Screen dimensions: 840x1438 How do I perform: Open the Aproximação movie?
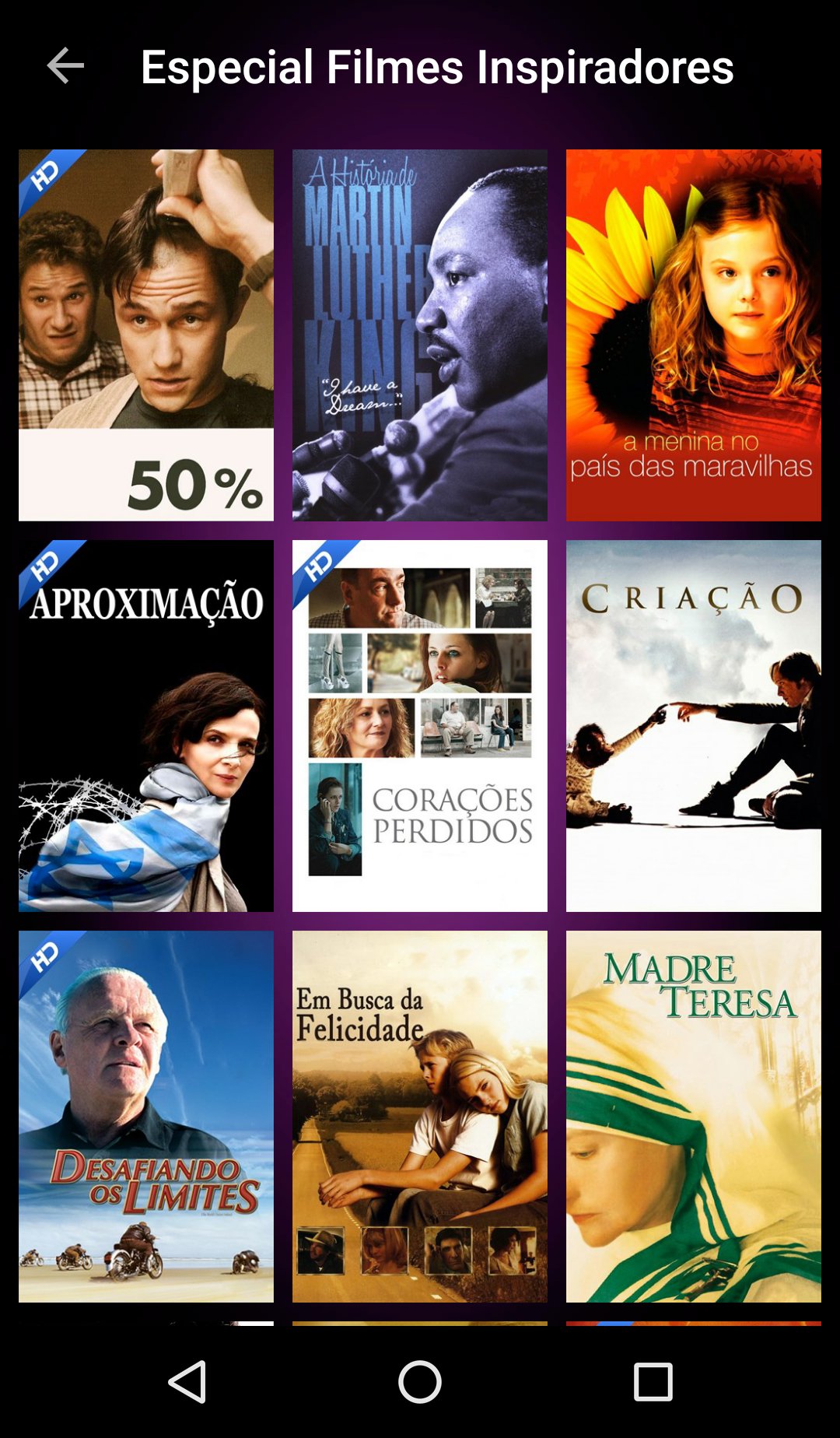coord(146,726)
